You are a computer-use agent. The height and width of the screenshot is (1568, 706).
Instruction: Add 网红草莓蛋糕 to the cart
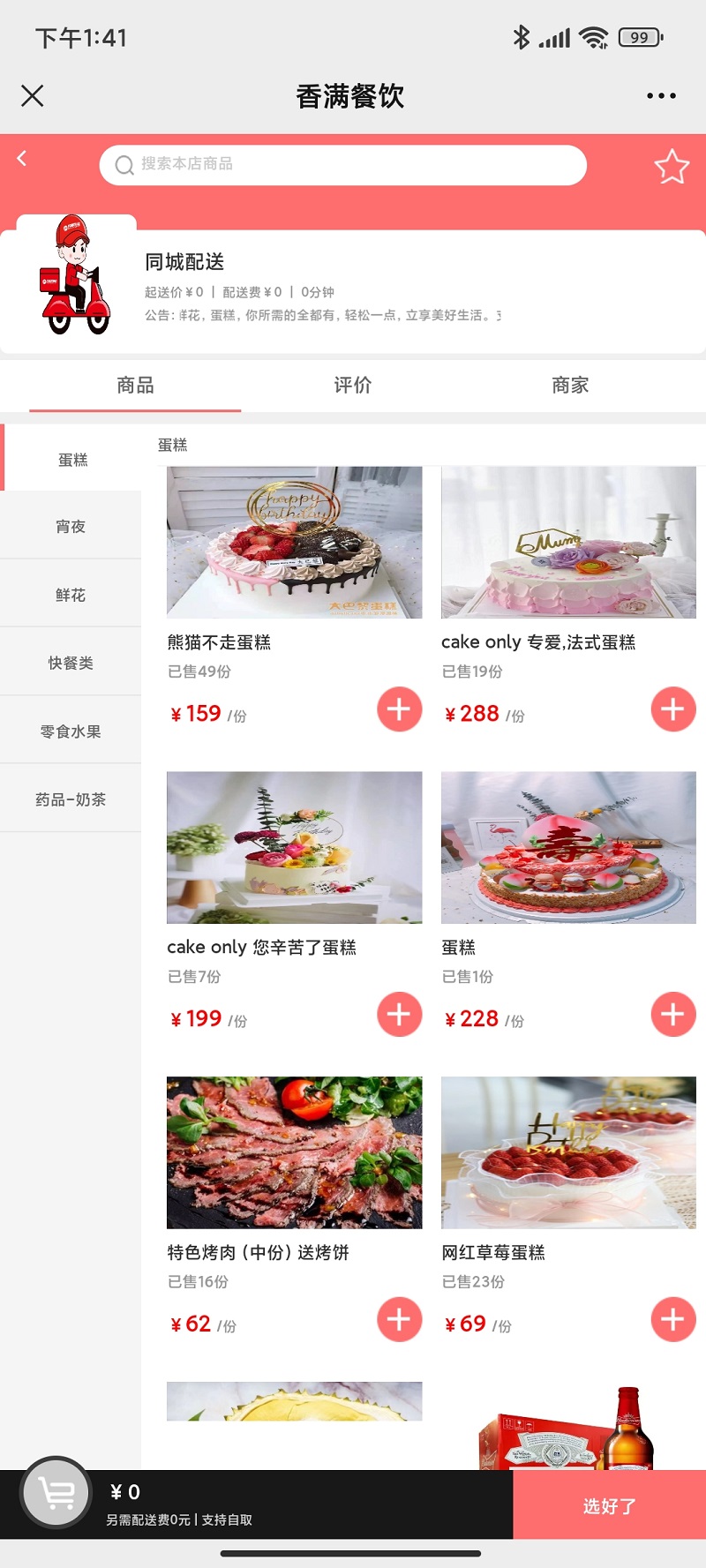(x=673, y=1319)
